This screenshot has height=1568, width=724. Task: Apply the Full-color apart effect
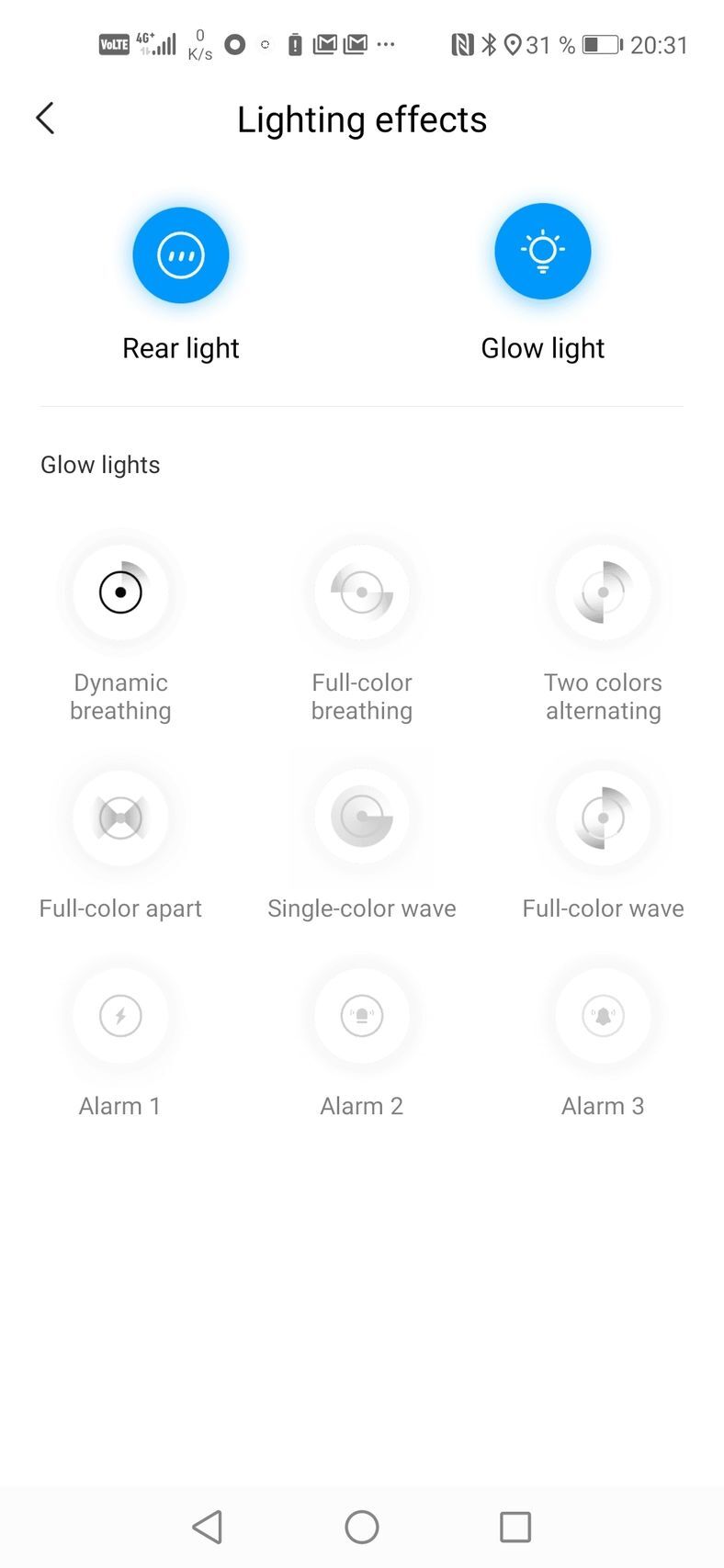[120, 818]
